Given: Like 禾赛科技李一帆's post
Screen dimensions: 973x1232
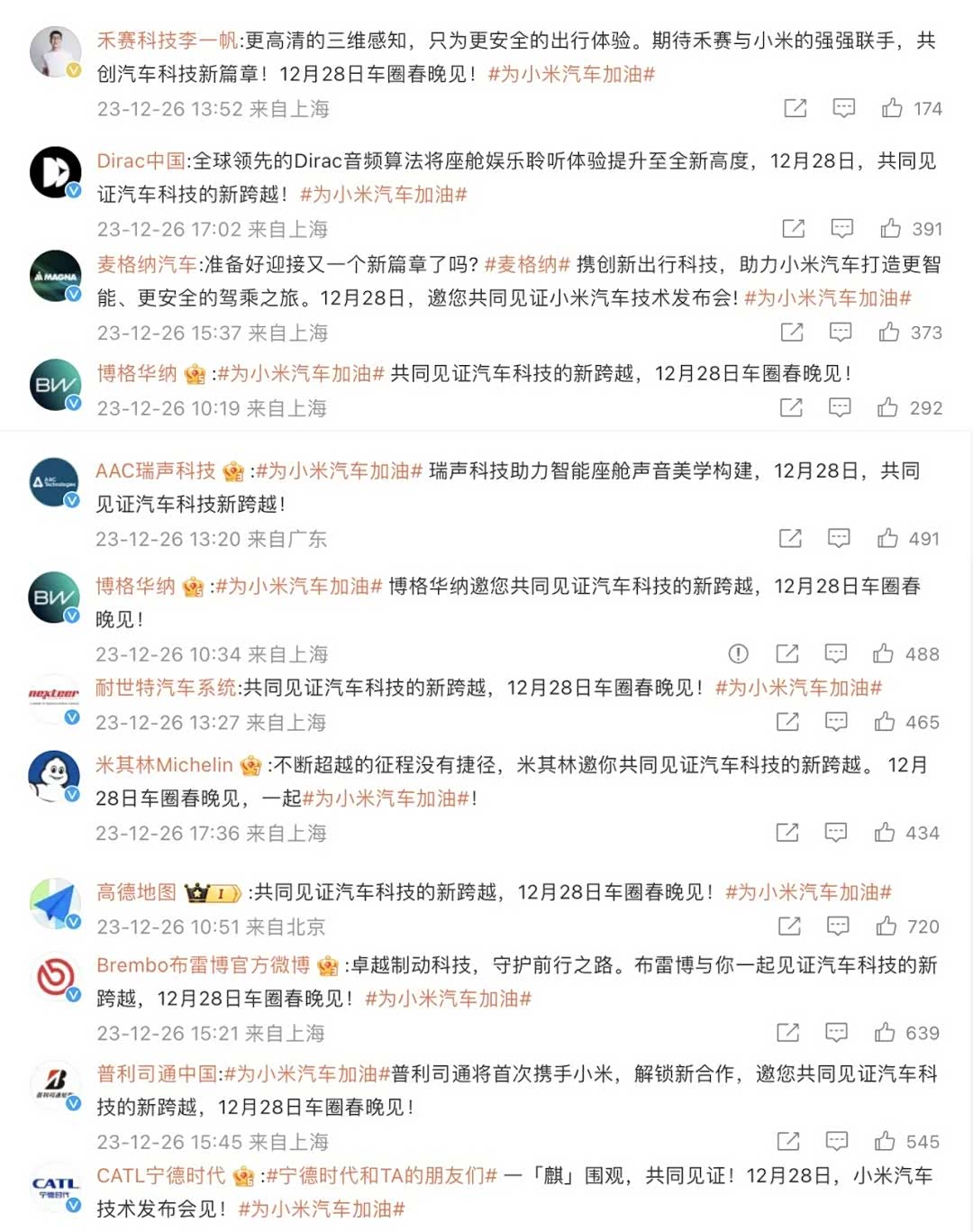Looking at the screenshot, I should [892, 108].
